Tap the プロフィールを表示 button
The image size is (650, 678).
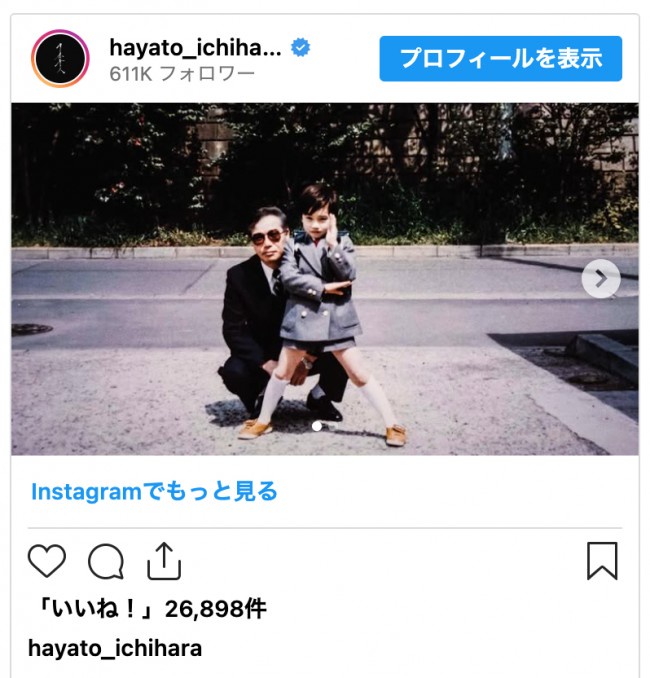pyautogui.click(x=500, y=59)
